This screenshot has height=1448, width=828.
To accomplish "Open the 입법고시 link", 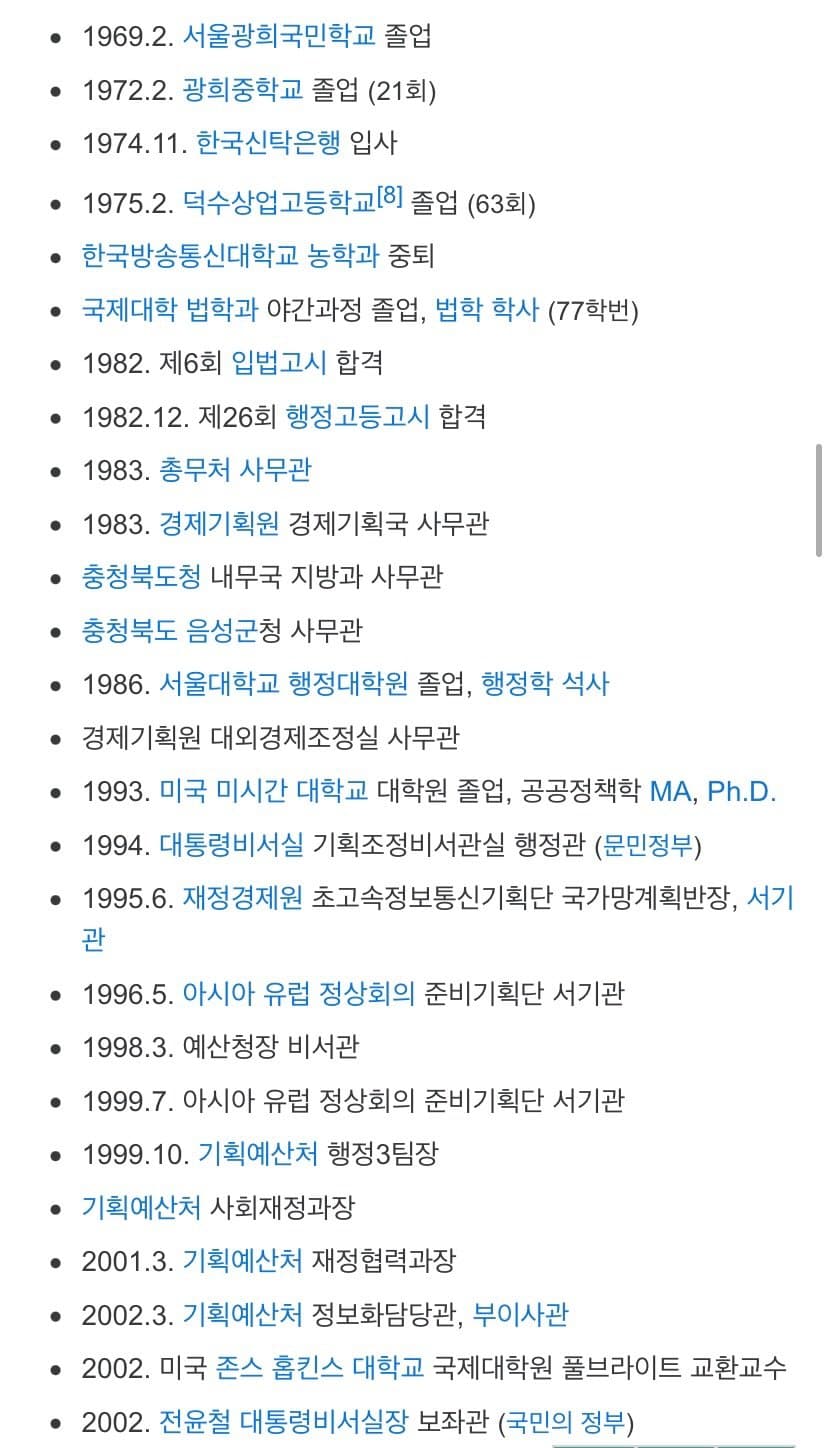I will click(278, 362).
